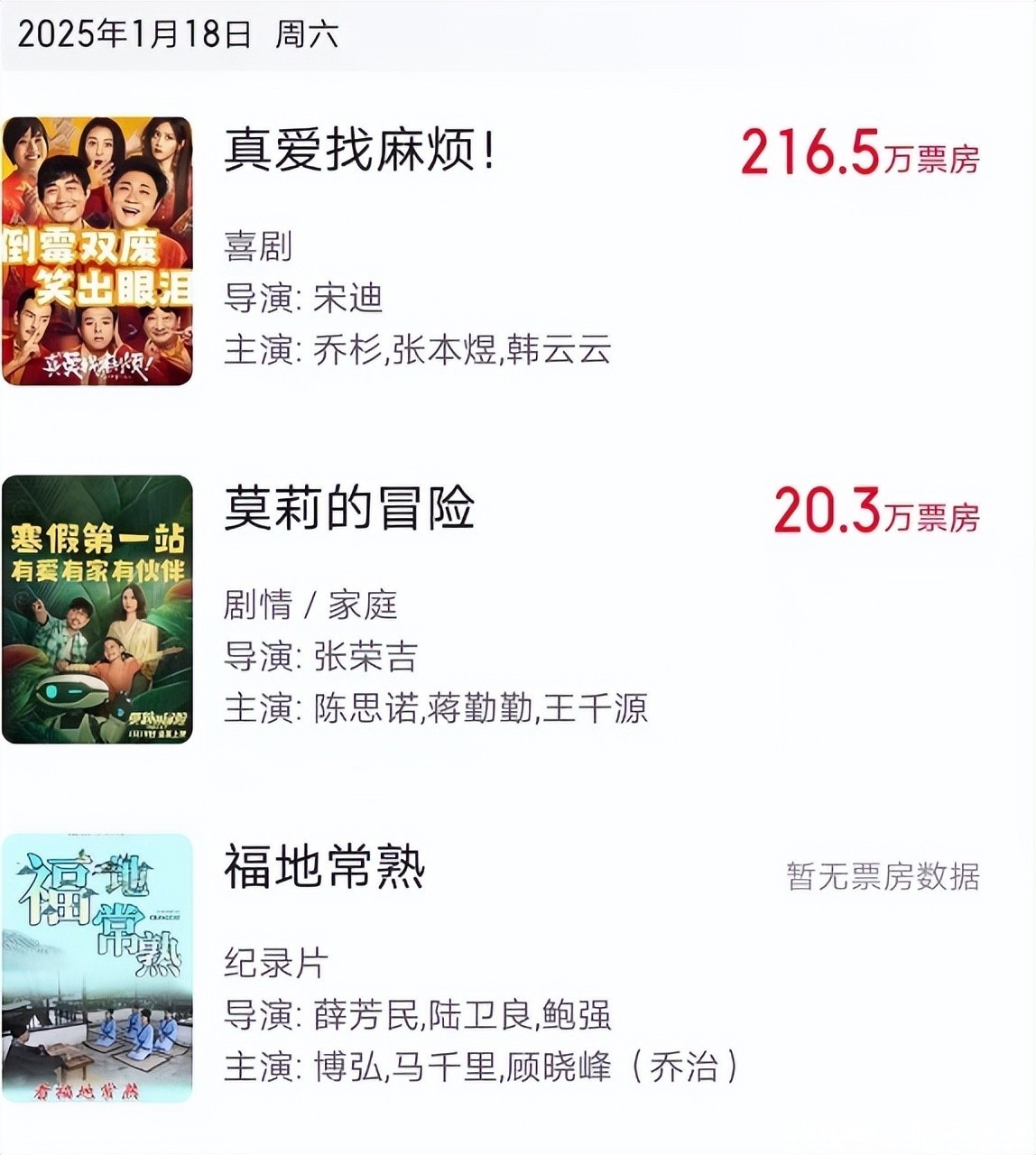This screenshot has width=1036, height=1155.
Task: Select the documentary 福地常熟
Action: 325,868
